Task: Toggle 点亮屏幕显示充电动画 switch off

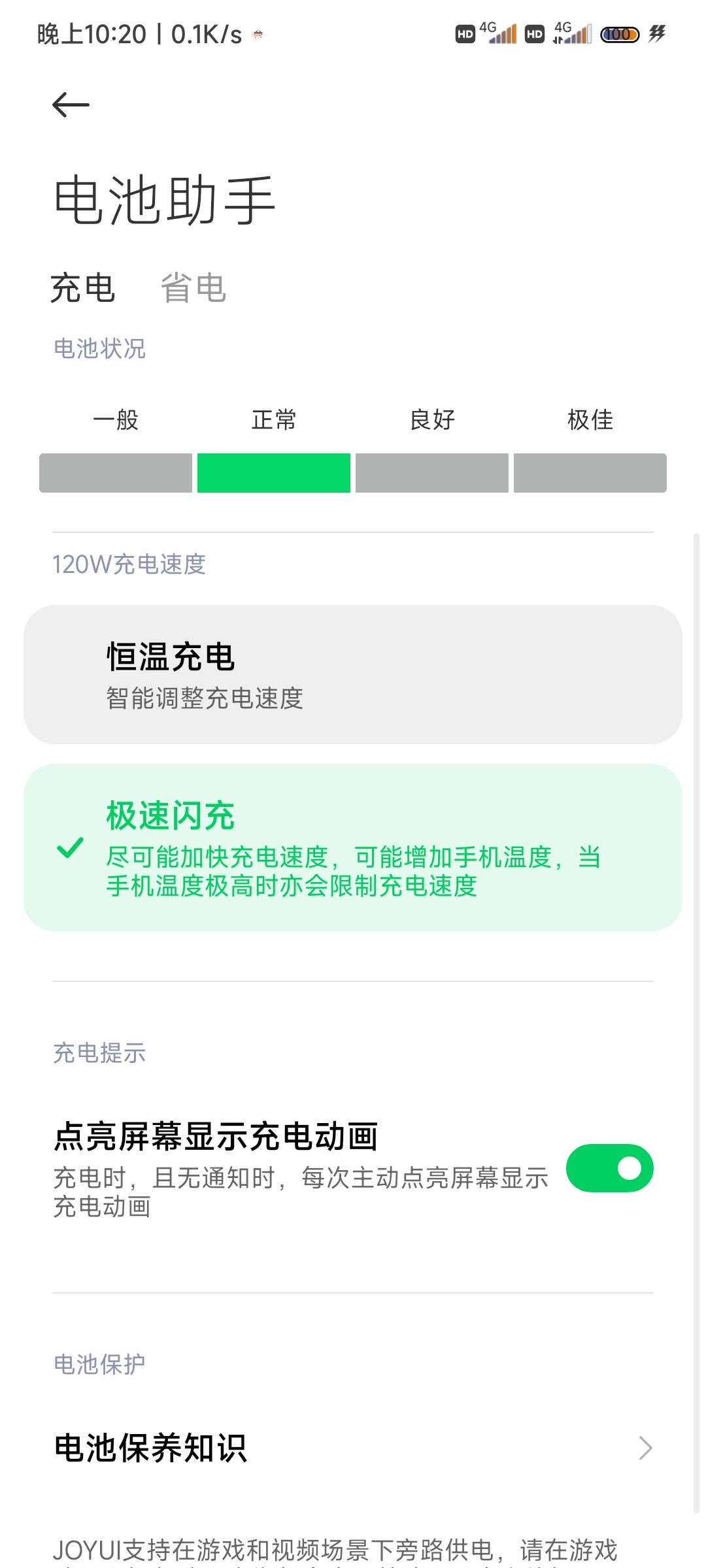Action: tap(609, 1168)
